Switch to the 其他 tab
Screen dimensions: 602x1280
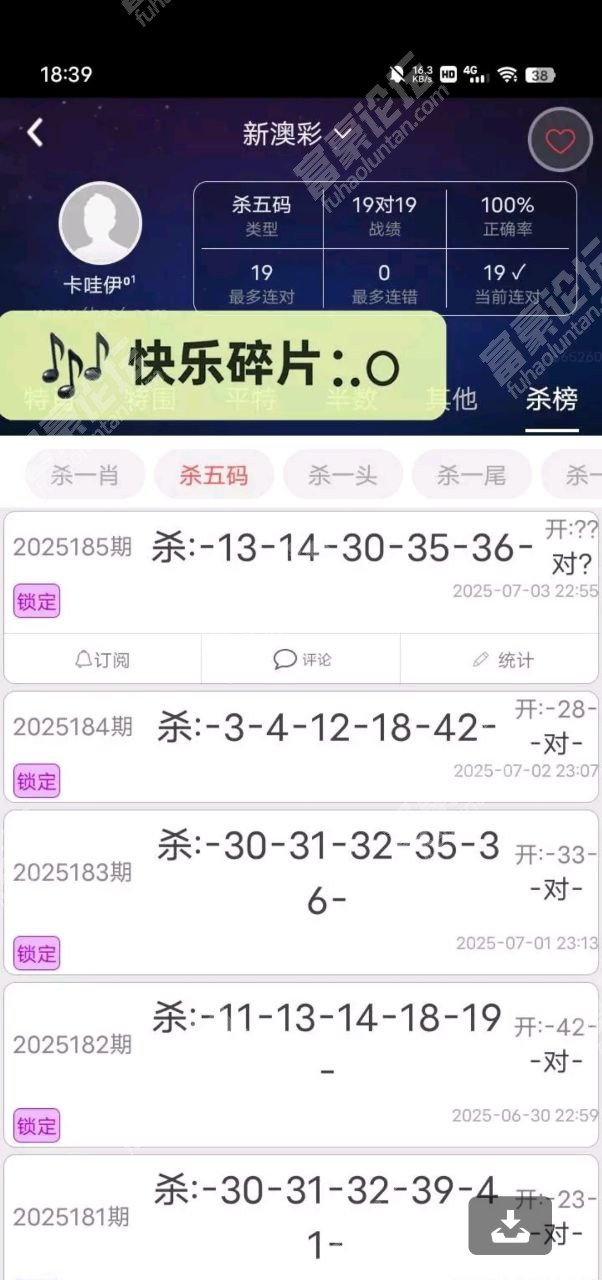[451, 399]
